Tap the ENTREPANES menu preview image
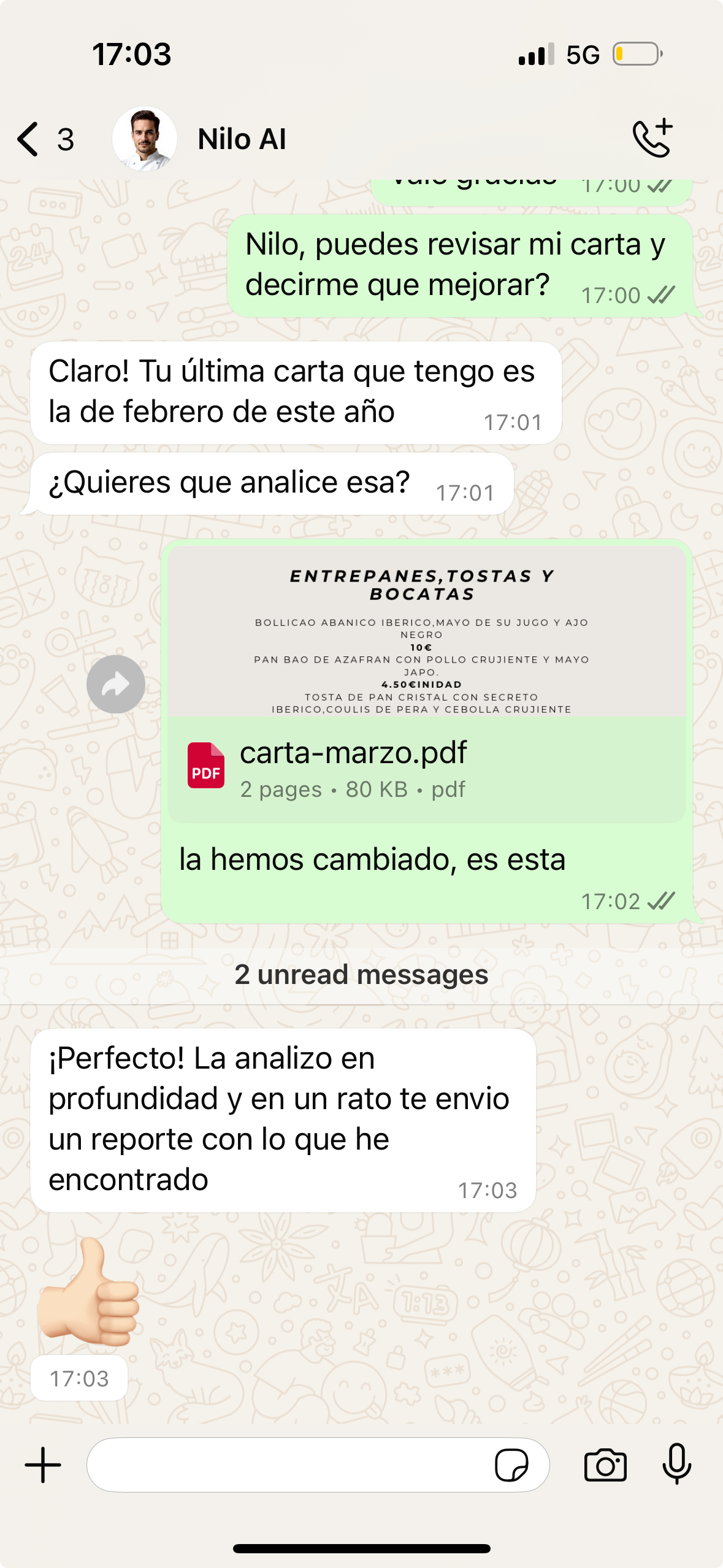This screenshot has height=1568, width=723. point(425,638)
